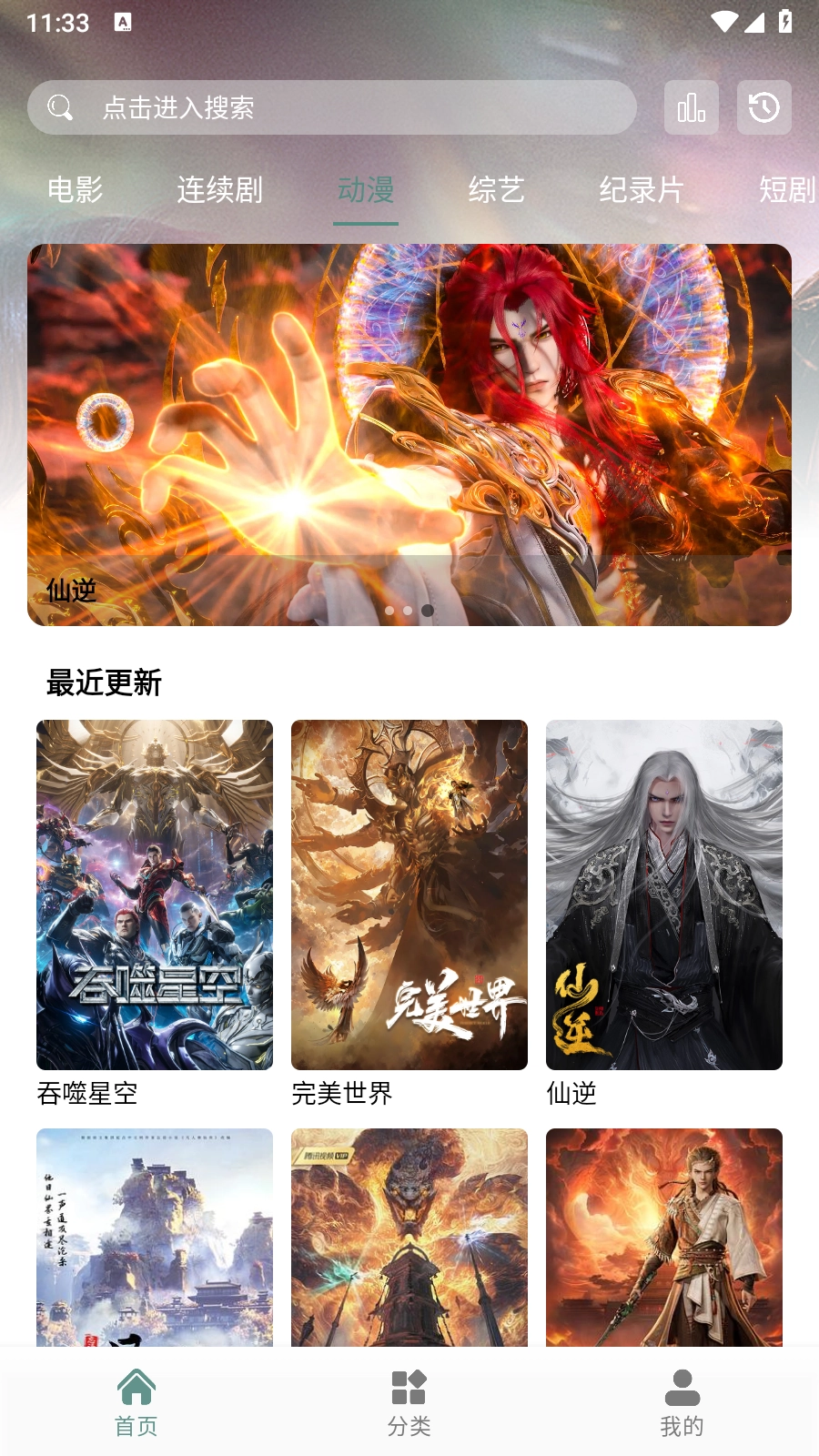This screenshot has height=1456, width=819.
Task: Open the 分类 categories icon
Action: coord(409,1386)
